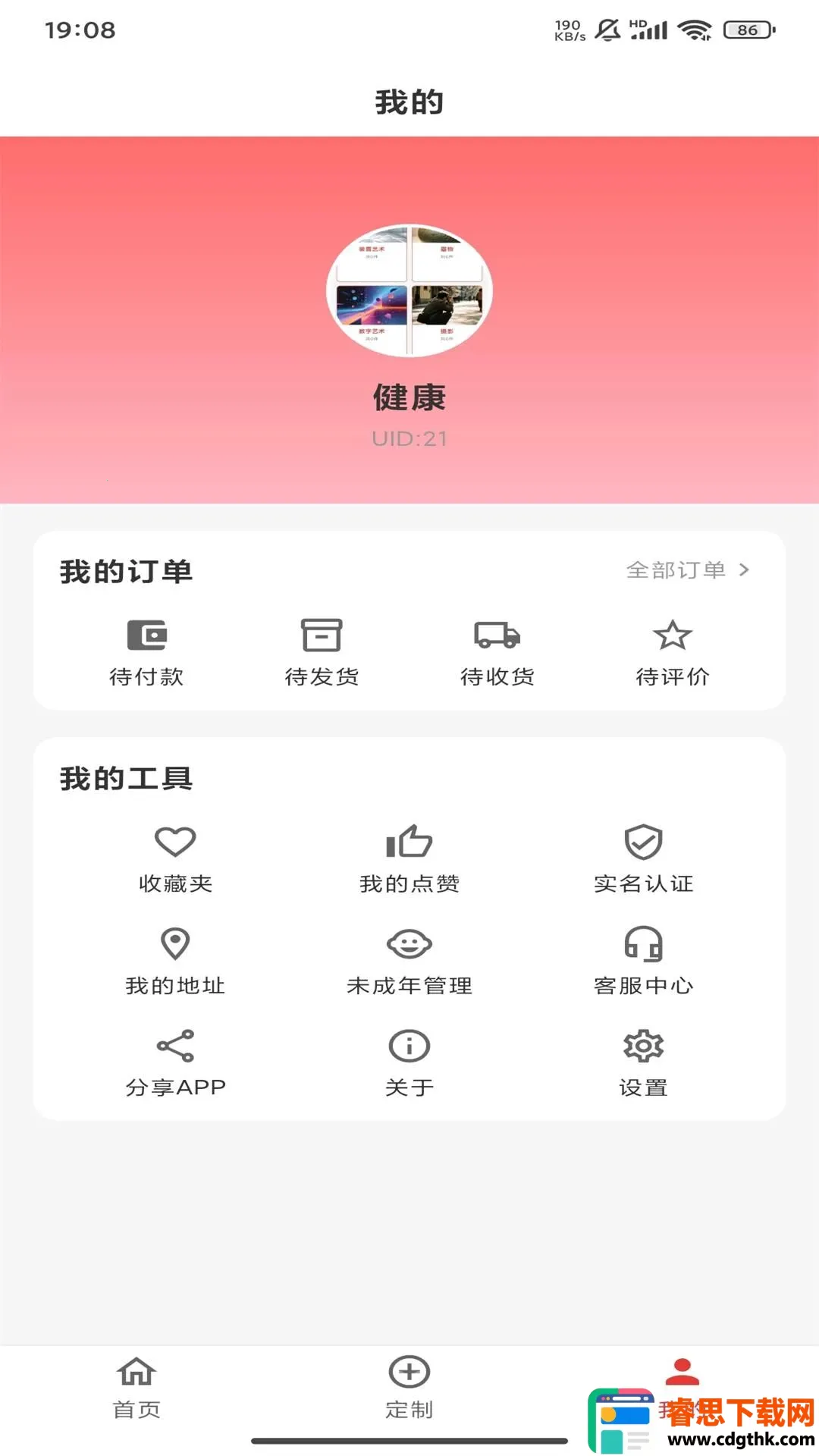
Task: Switch to the 首页 home tab
Action: tap(136, 1389)
